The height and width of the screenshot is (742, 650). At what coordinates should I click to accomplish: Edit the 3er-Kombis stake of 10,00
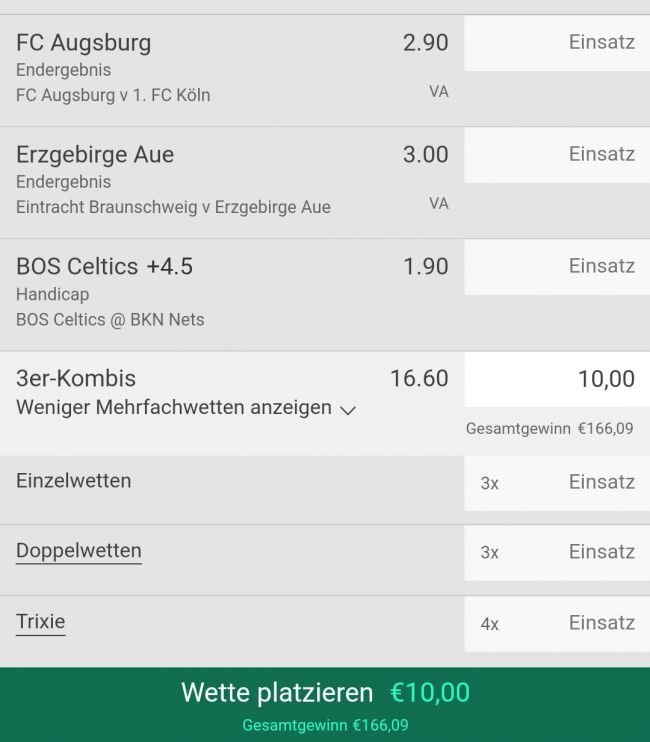557,379
